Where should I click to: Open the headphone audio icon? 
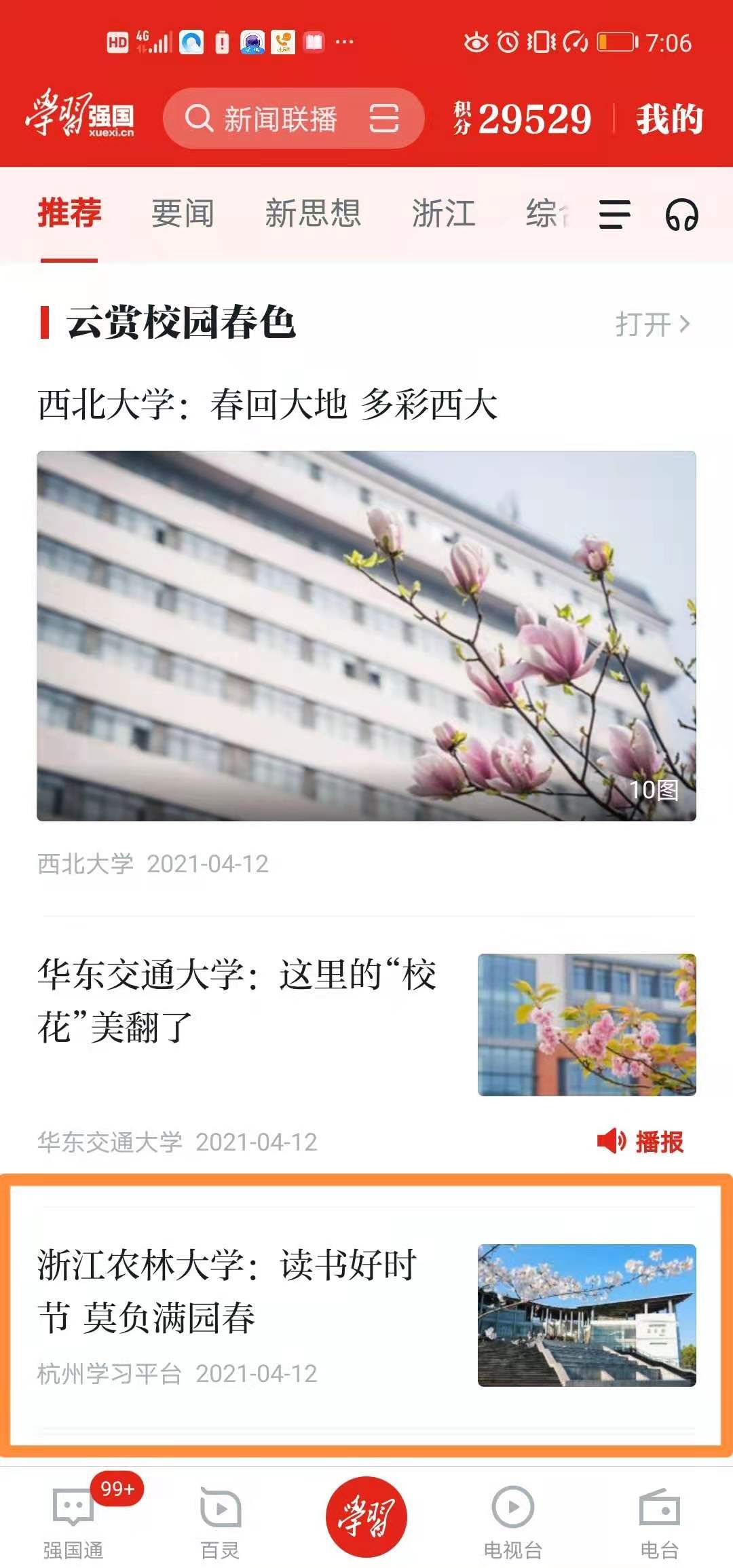pyautogui.click(x=681, y=215)
